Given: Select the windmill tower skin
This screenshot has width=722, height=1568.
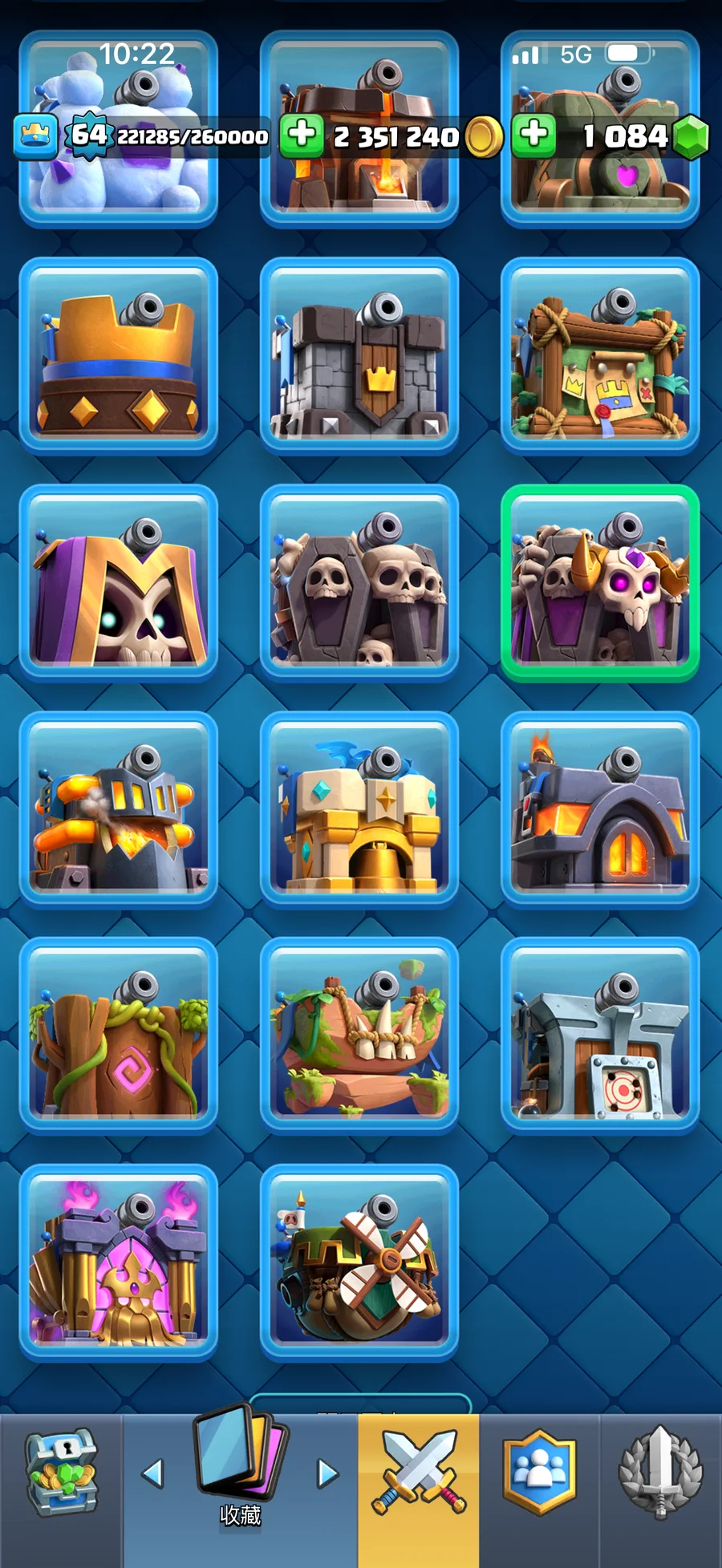Looking at the screenshot, I should (x=359, y=1263).
